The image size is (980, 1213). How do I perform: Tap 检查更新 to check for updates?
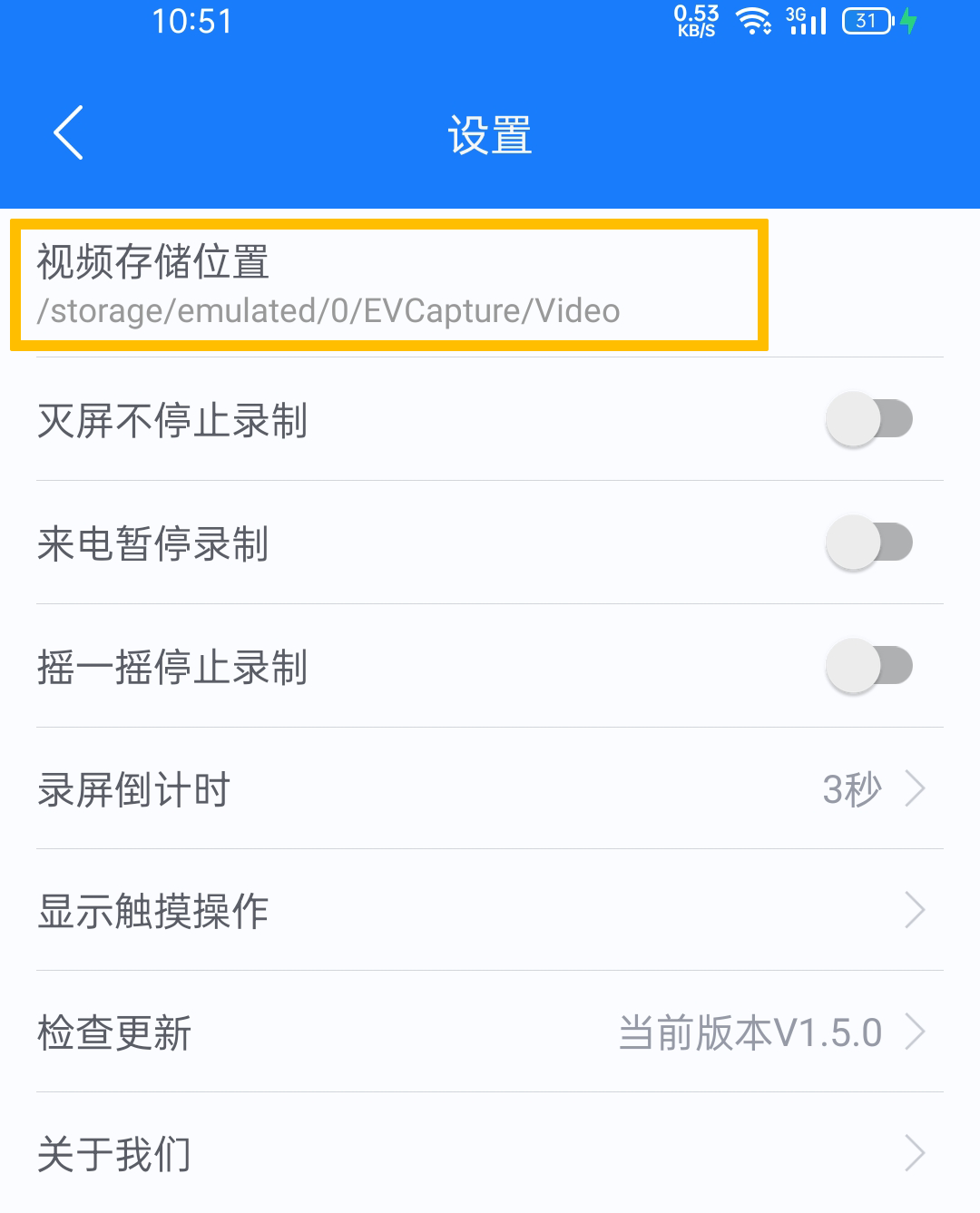click(x=490, y=1032)
